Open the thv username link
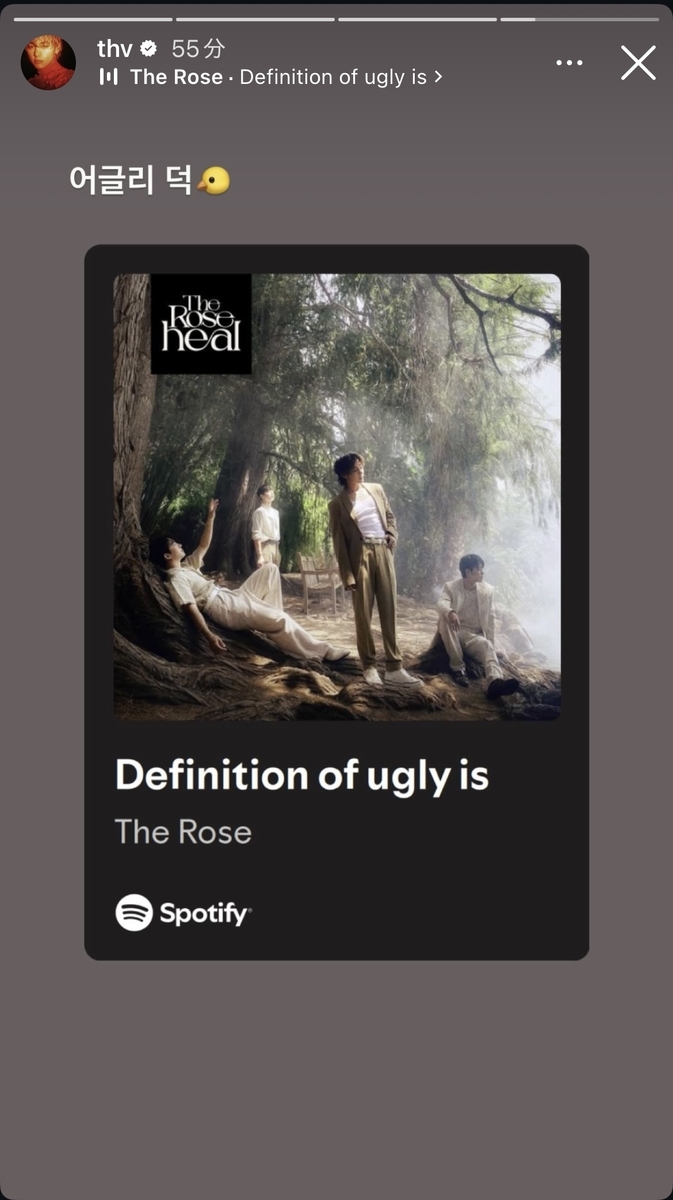This screenshot has width=673, height=1200. coord(115,48)
